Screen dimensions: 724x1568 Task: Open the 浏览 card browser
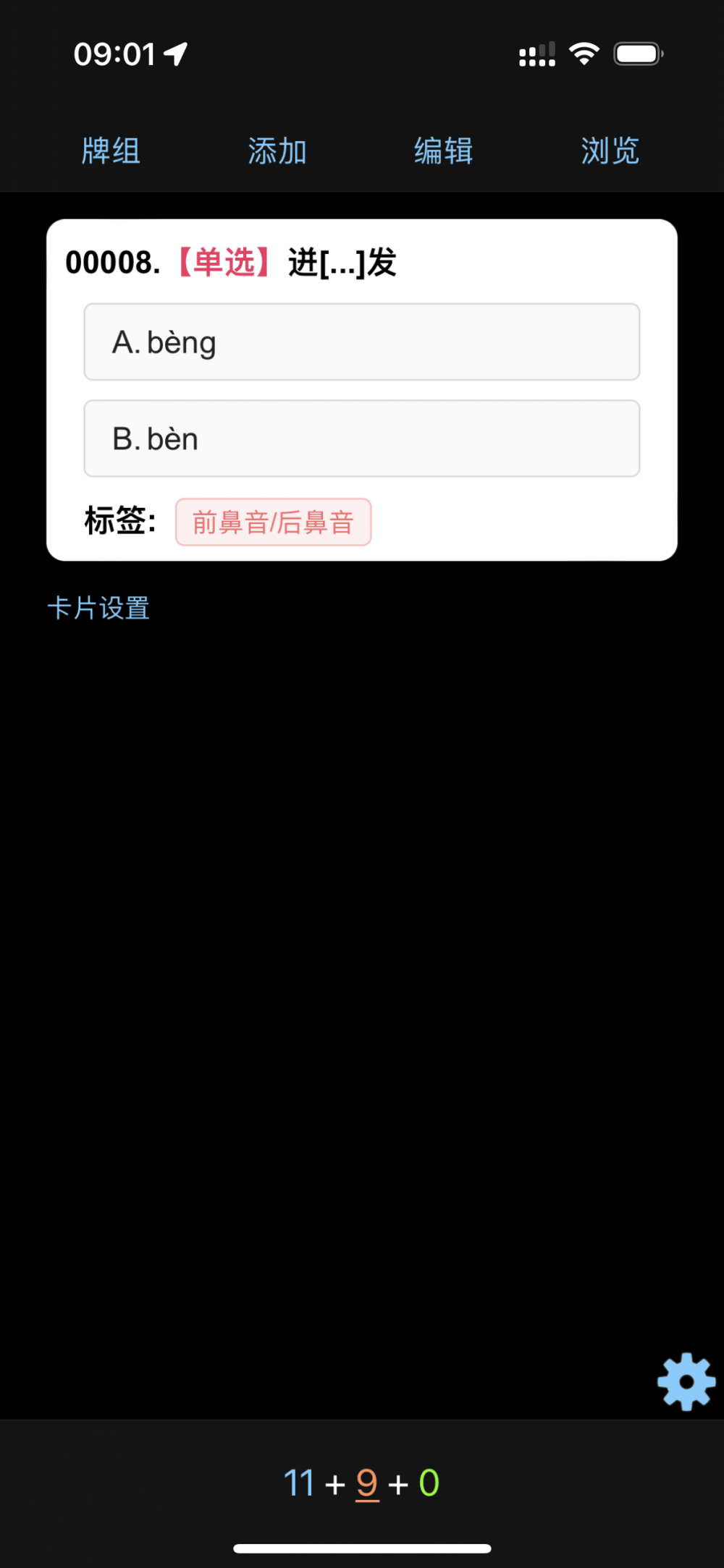point(610,151)
